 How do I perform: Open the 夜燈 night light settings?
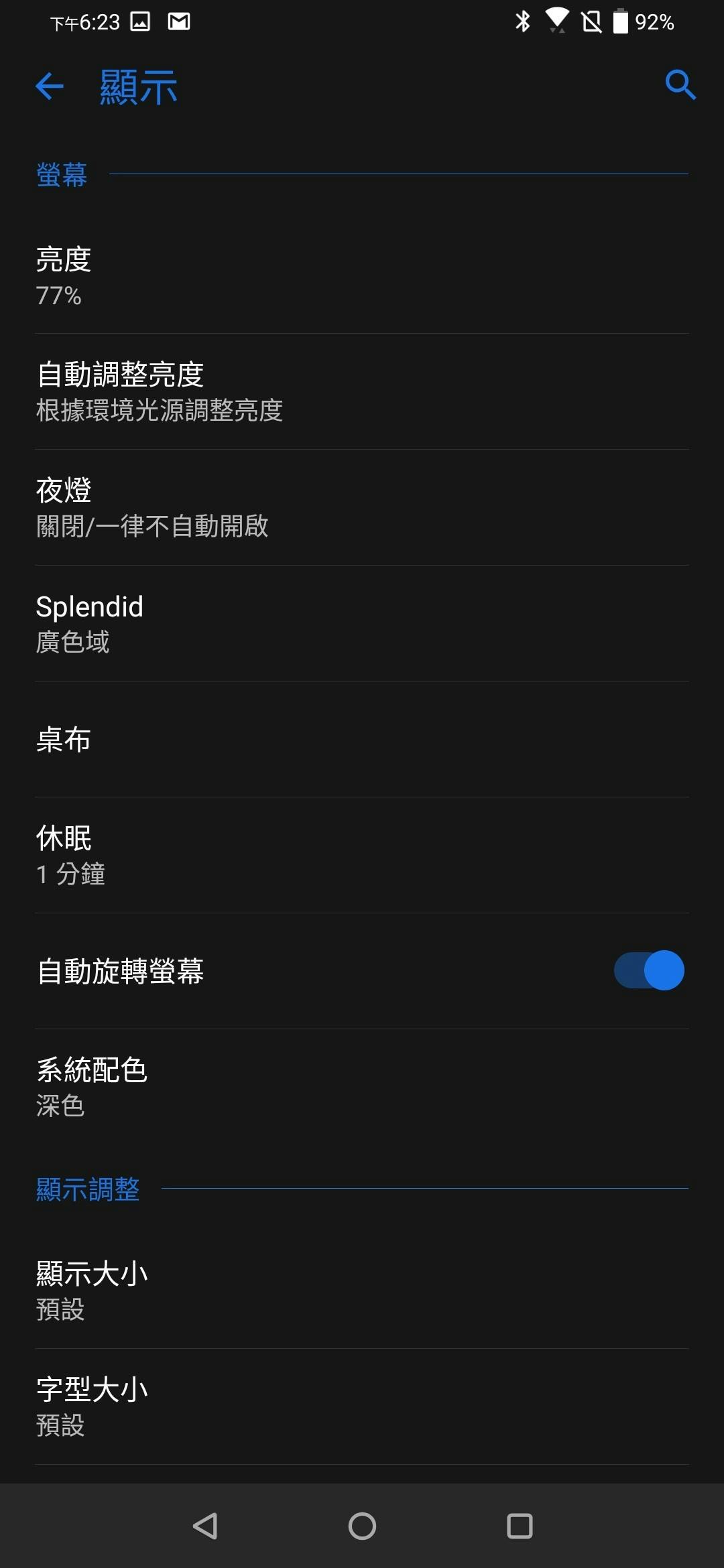tap(362, 507)
